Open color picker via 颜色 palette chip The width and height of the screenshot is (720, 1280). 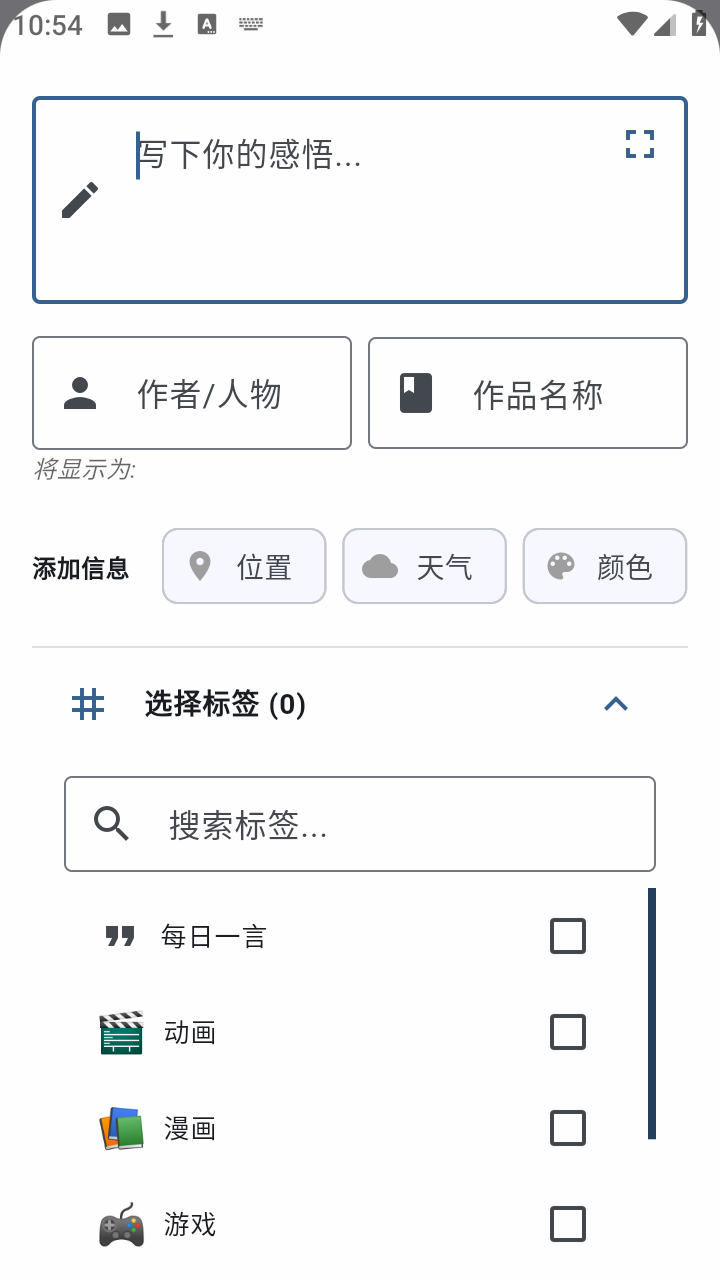(x=604, y=566)
